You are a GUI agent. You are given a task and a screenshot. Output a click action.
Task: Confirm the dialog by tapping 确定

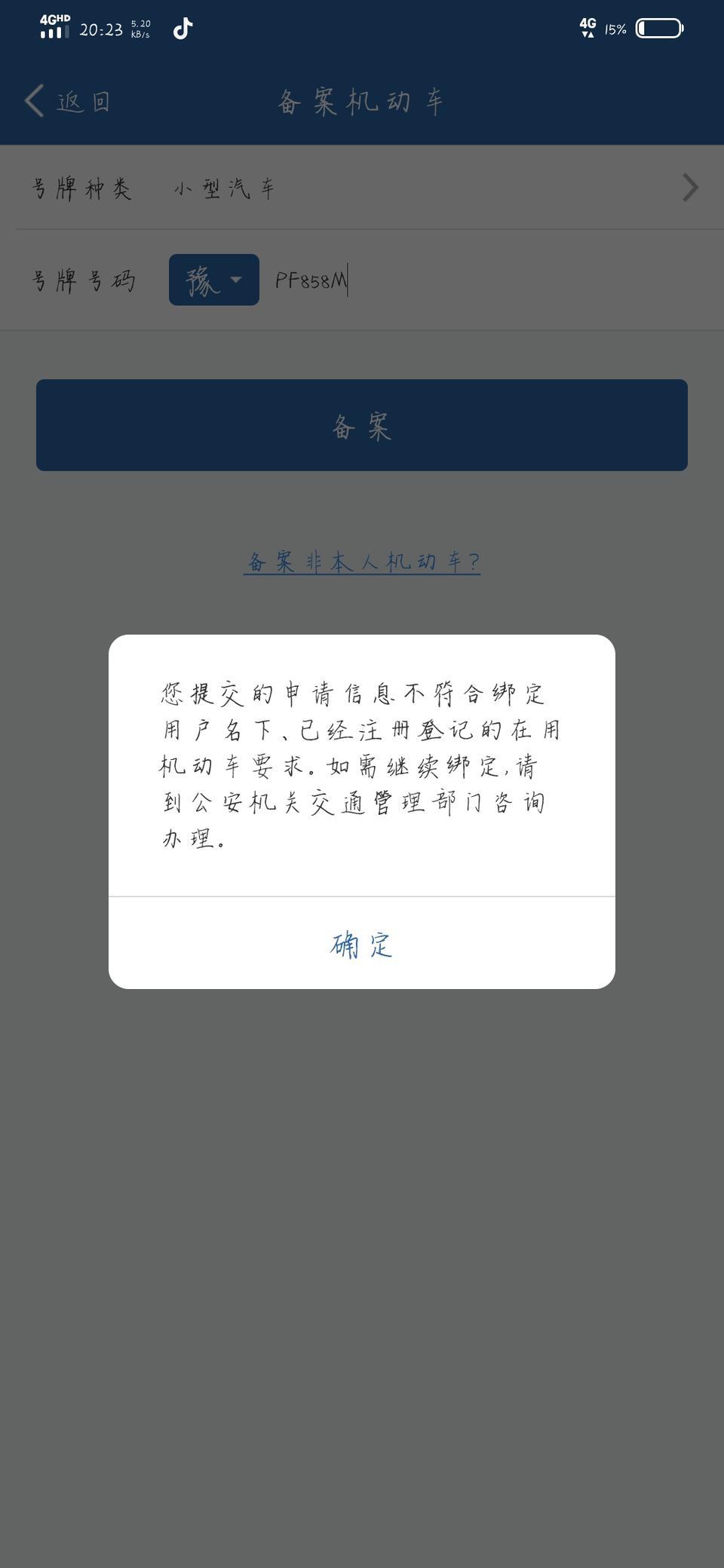pyautogui.click(x=362, y=943)
